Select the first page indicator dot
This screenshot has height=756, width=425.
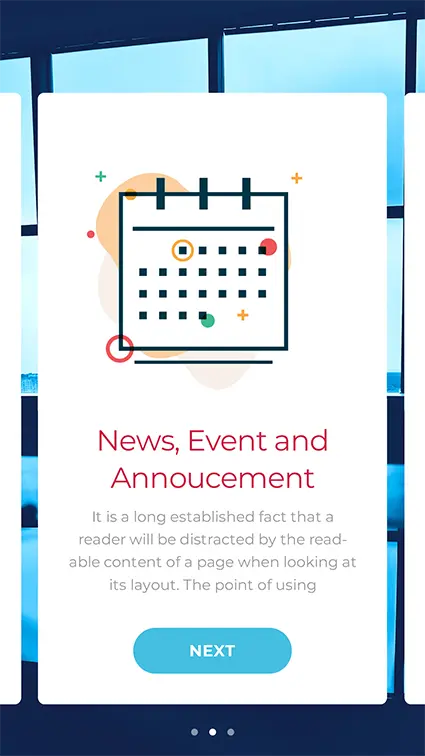pyautogui.click(x=194, y=732)
